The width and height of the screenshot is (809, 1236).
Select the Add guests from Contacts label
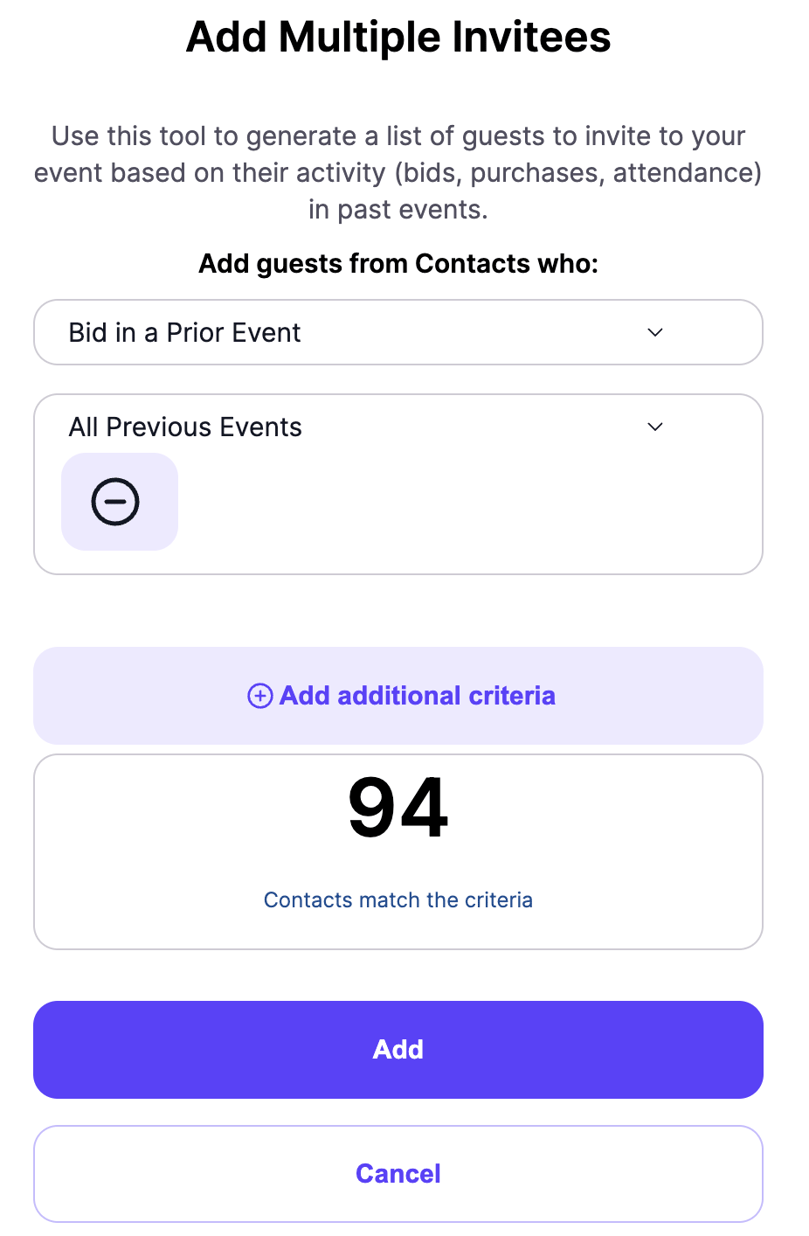click(x=398, y=263)
